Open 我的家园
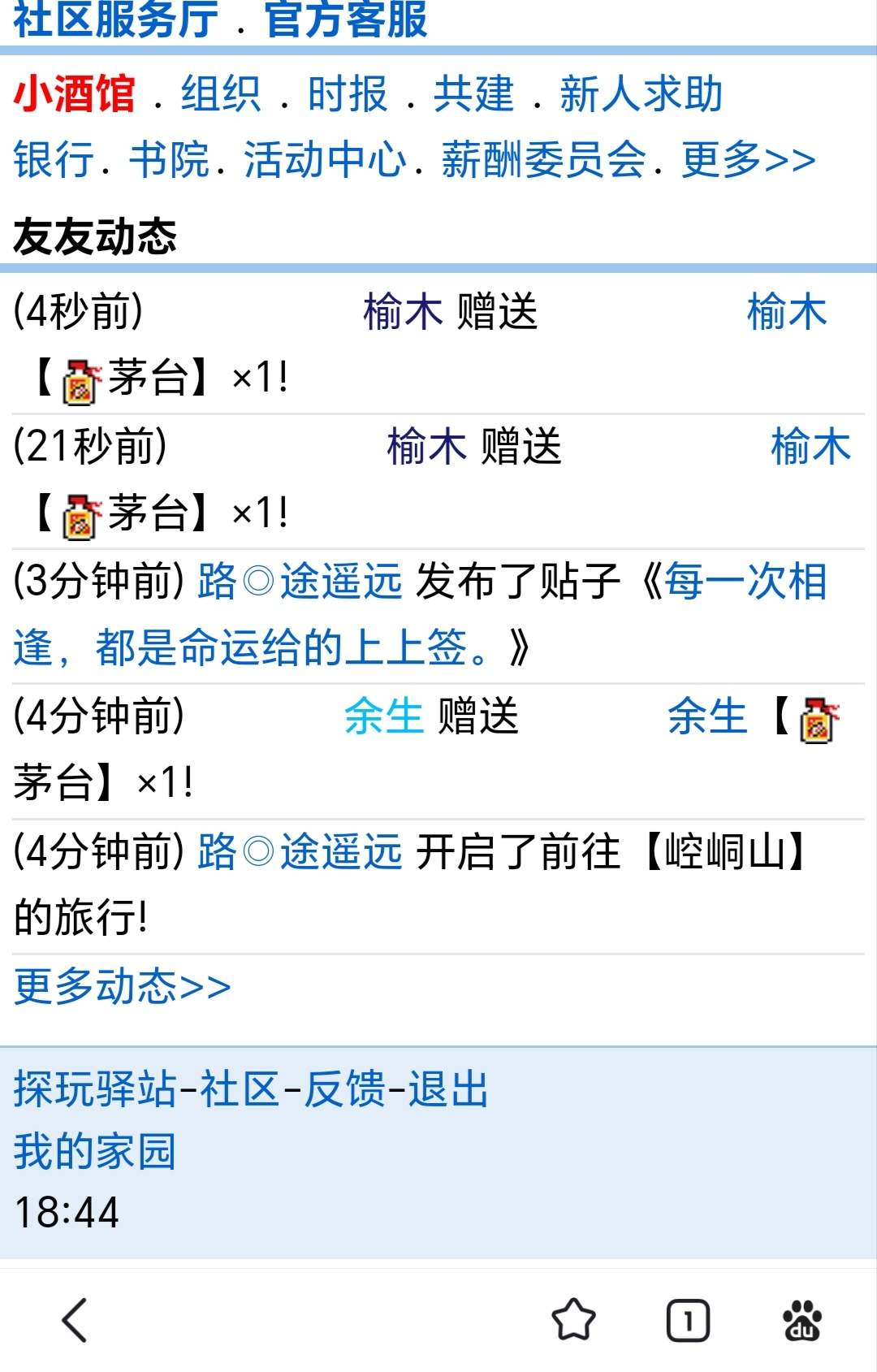 pyautogui.click(x=94, y=1151)
